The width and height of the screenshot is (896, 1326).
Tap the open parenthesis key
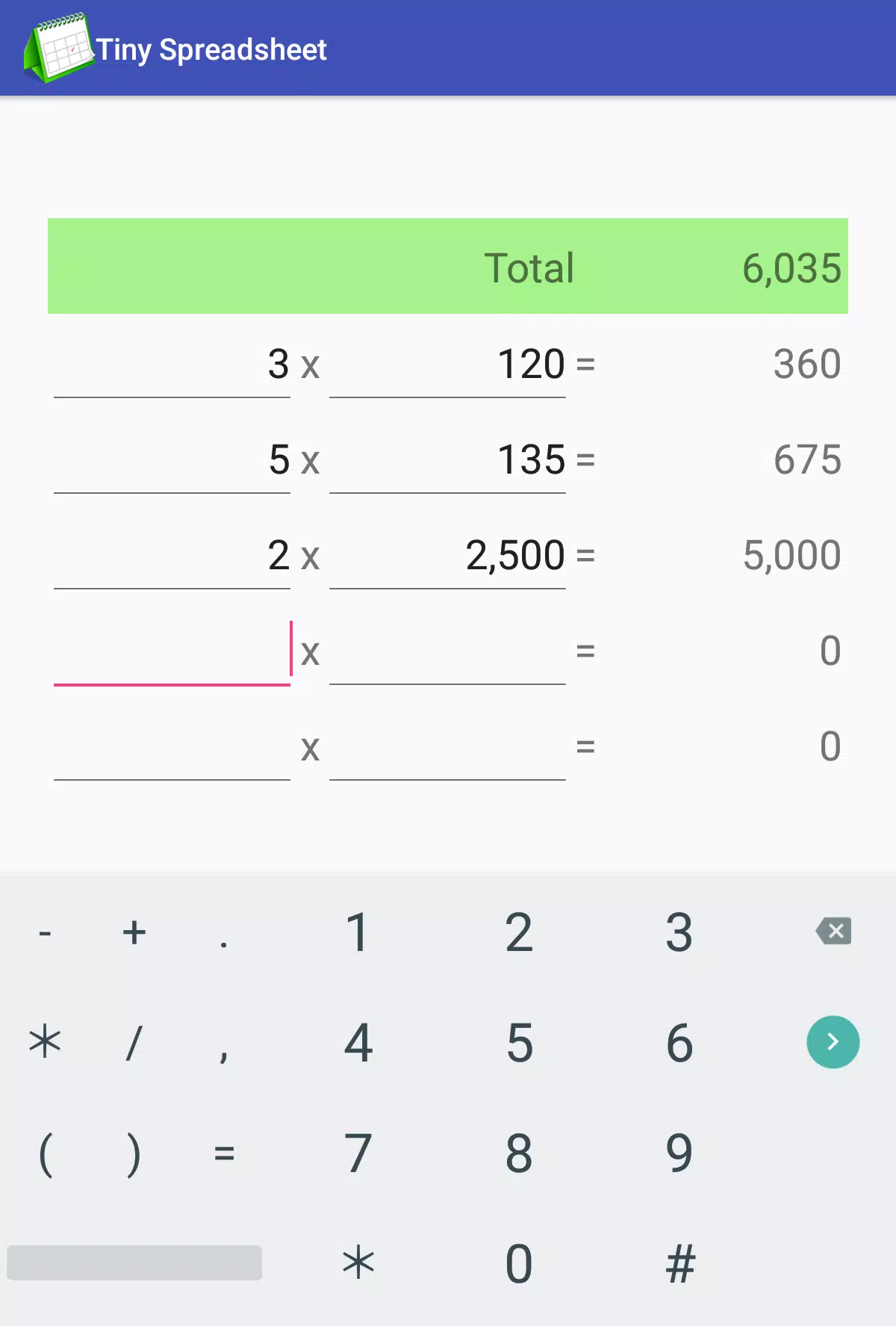[x=45, y=1153]
